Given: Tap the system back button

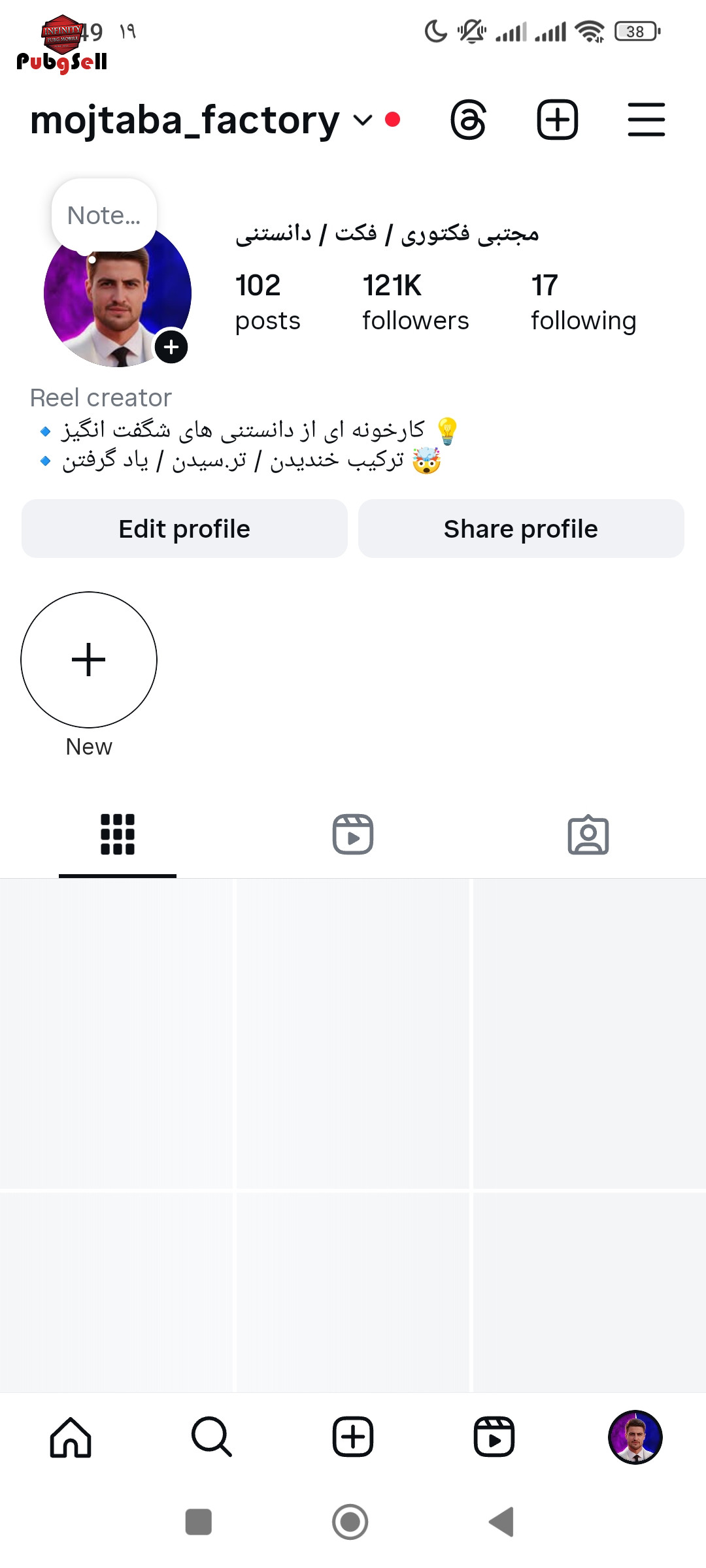Looking at the screenshot, I should 502,1522.
